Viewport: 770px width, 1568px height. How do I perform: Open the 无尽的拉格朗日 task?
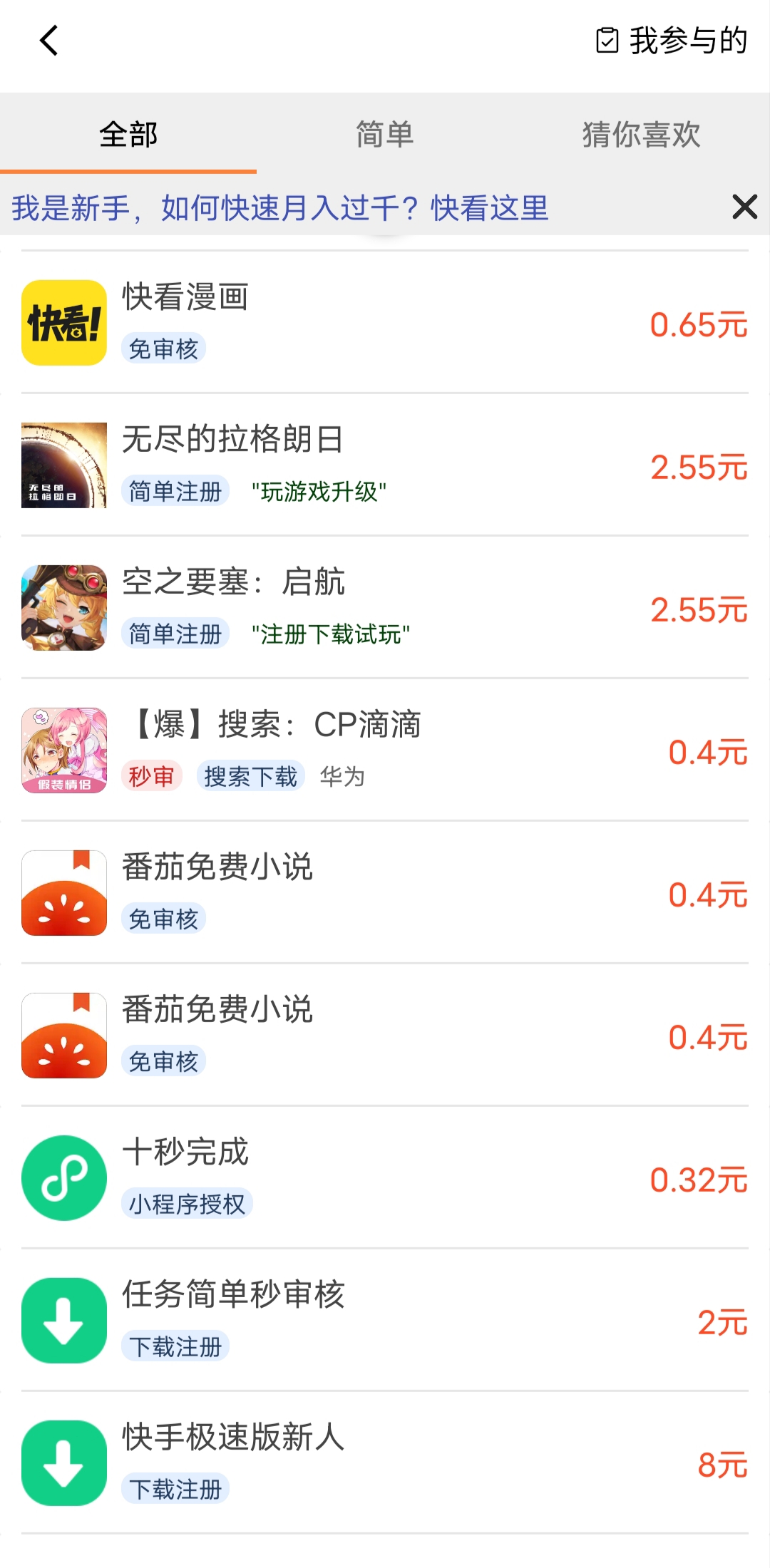[385, 465]
